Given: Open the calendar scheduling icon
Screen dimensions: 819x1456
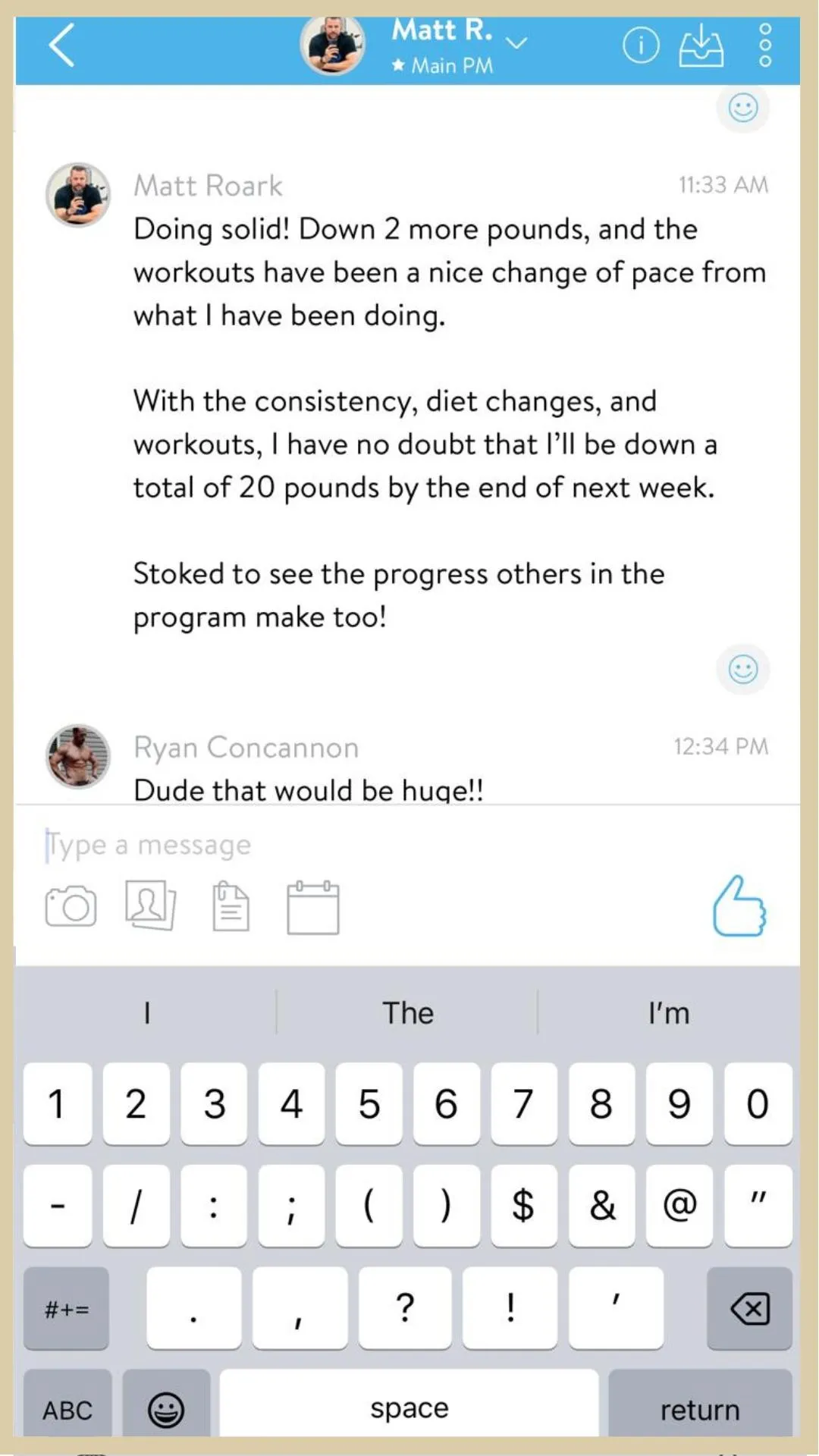Looking at the screenshot, I should click(313, 907).
